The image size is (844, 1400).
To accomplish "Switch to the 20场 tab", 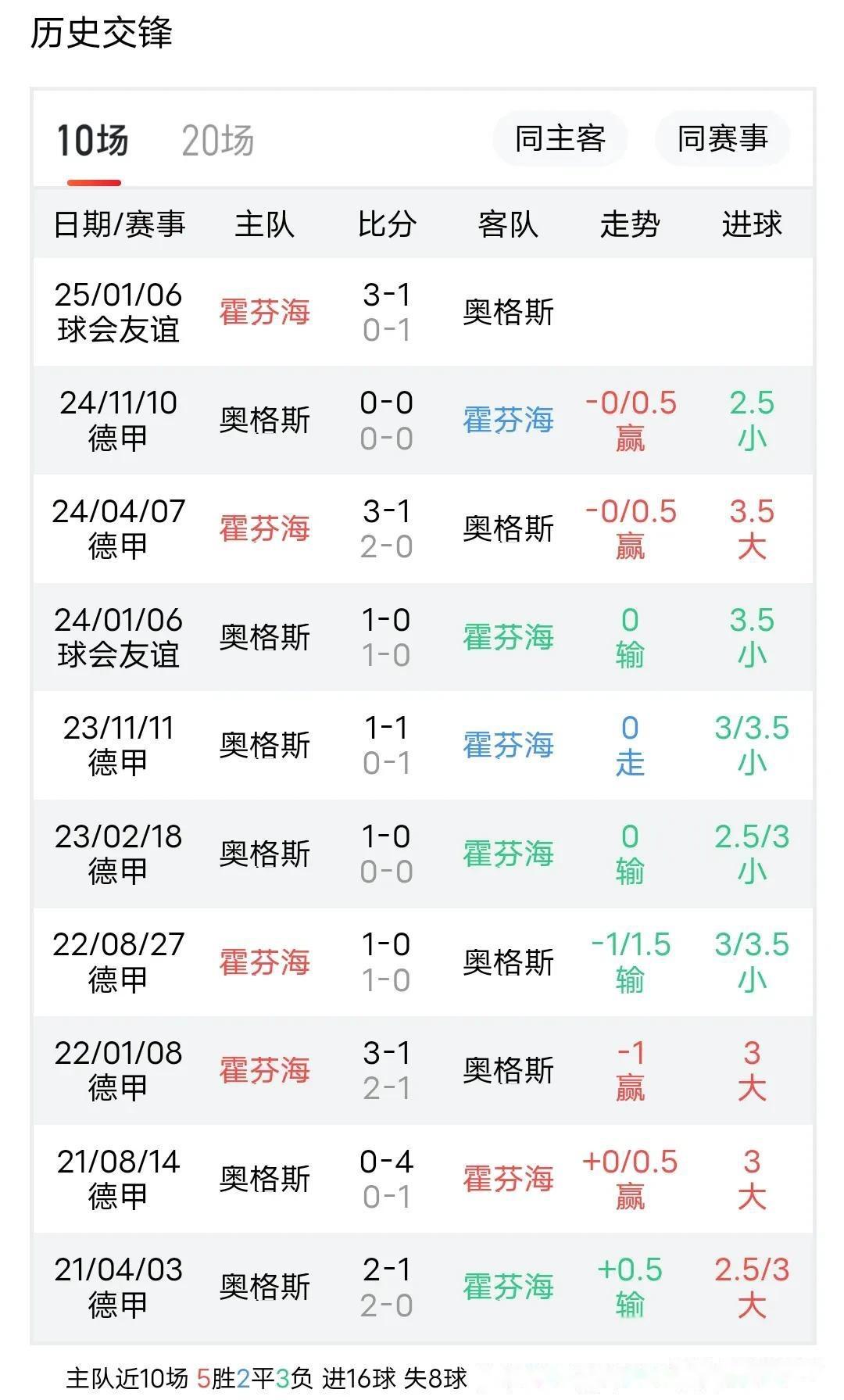I will click(217, 141).
